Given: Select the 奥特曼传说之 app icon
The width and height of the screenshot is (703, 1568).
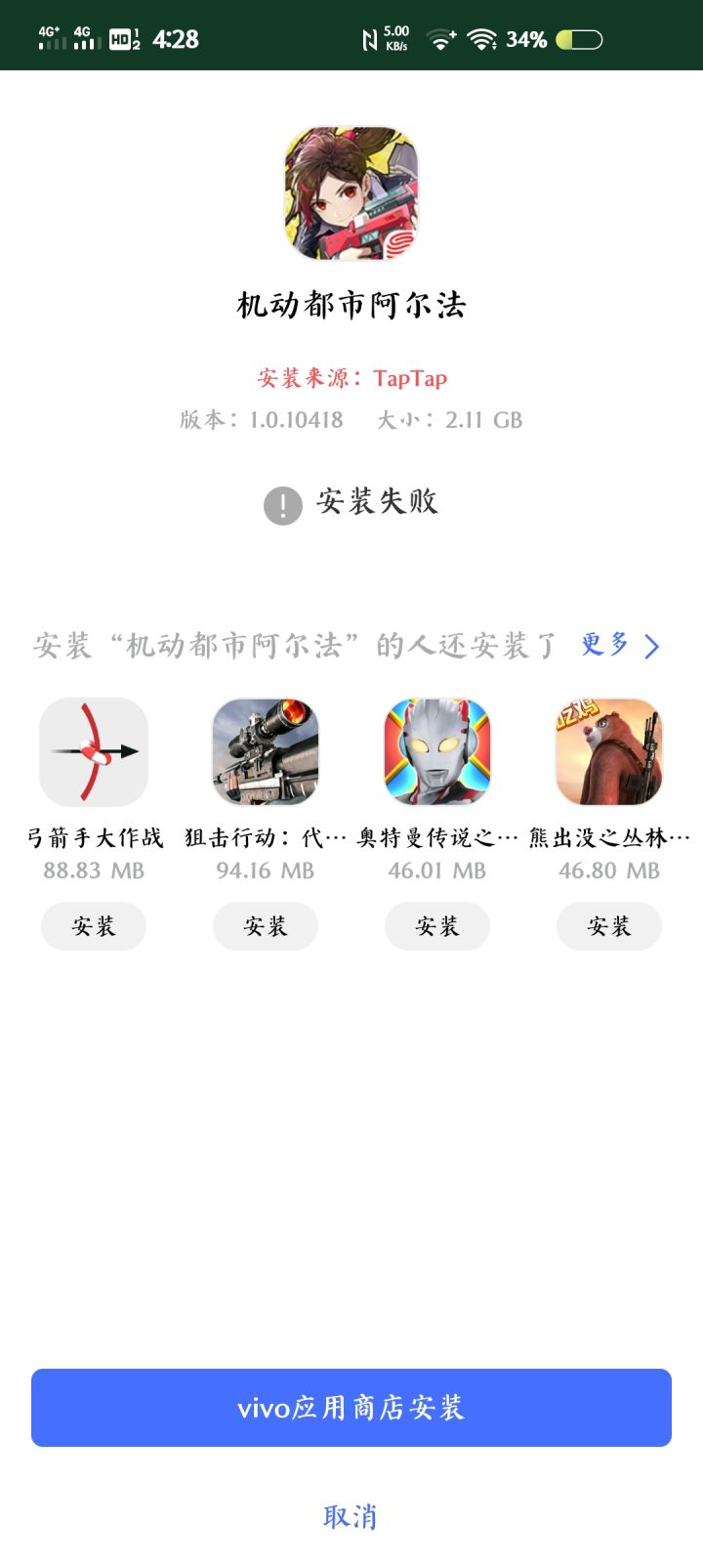Looking at the screenshot, I should 436,751.
